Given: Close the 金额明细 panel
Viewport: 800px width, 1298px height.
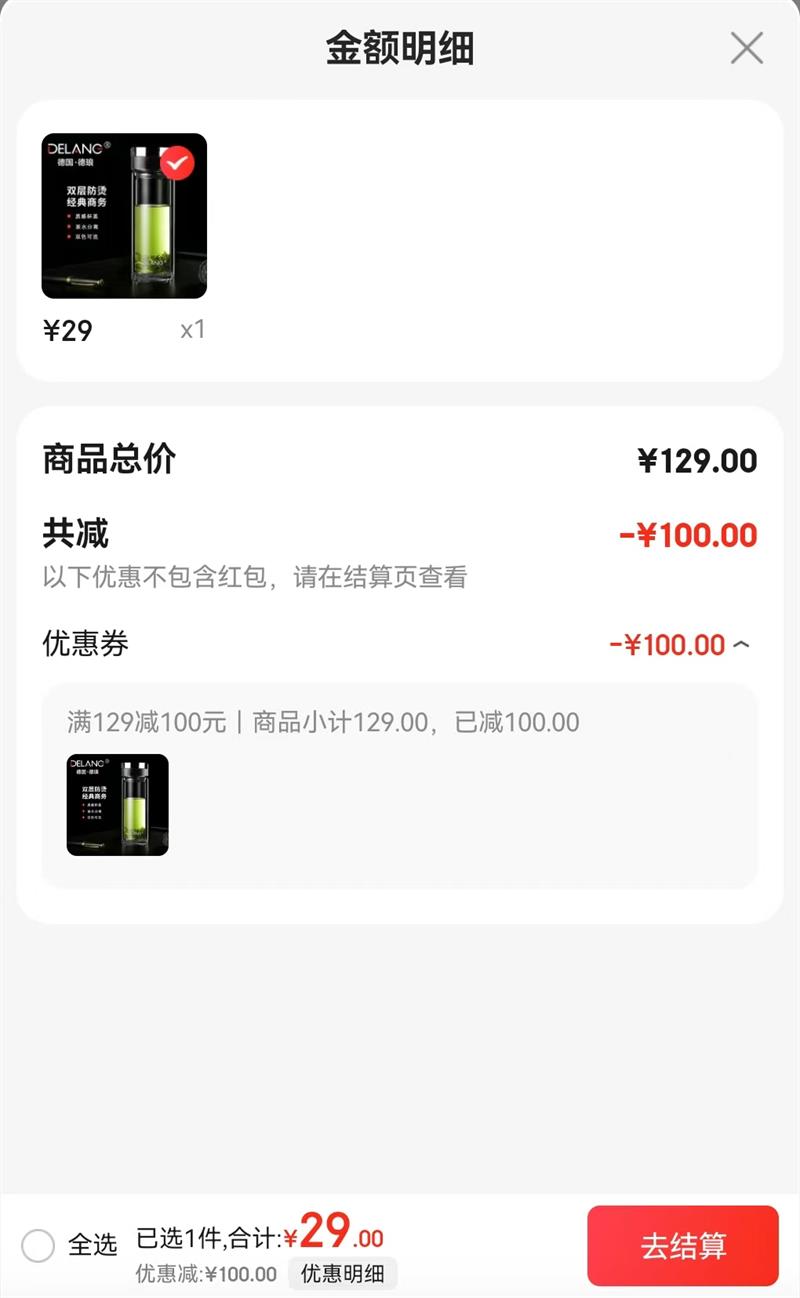Looking at the screenshot, I should 746,48.
